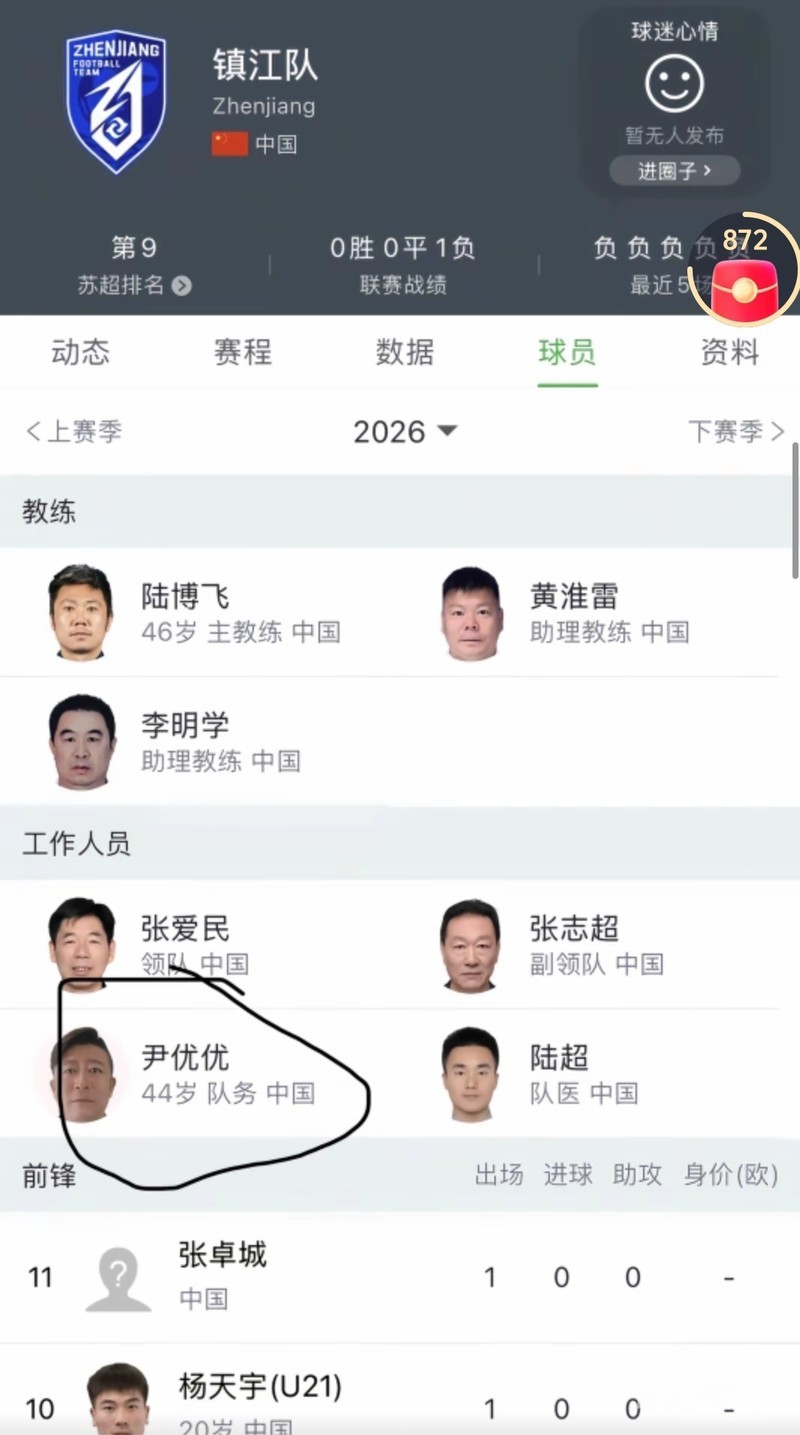The height and width of the screenshot is (1435, 800).
Task: Open 苏超排名 league ranking
Action: coord(134,285)
